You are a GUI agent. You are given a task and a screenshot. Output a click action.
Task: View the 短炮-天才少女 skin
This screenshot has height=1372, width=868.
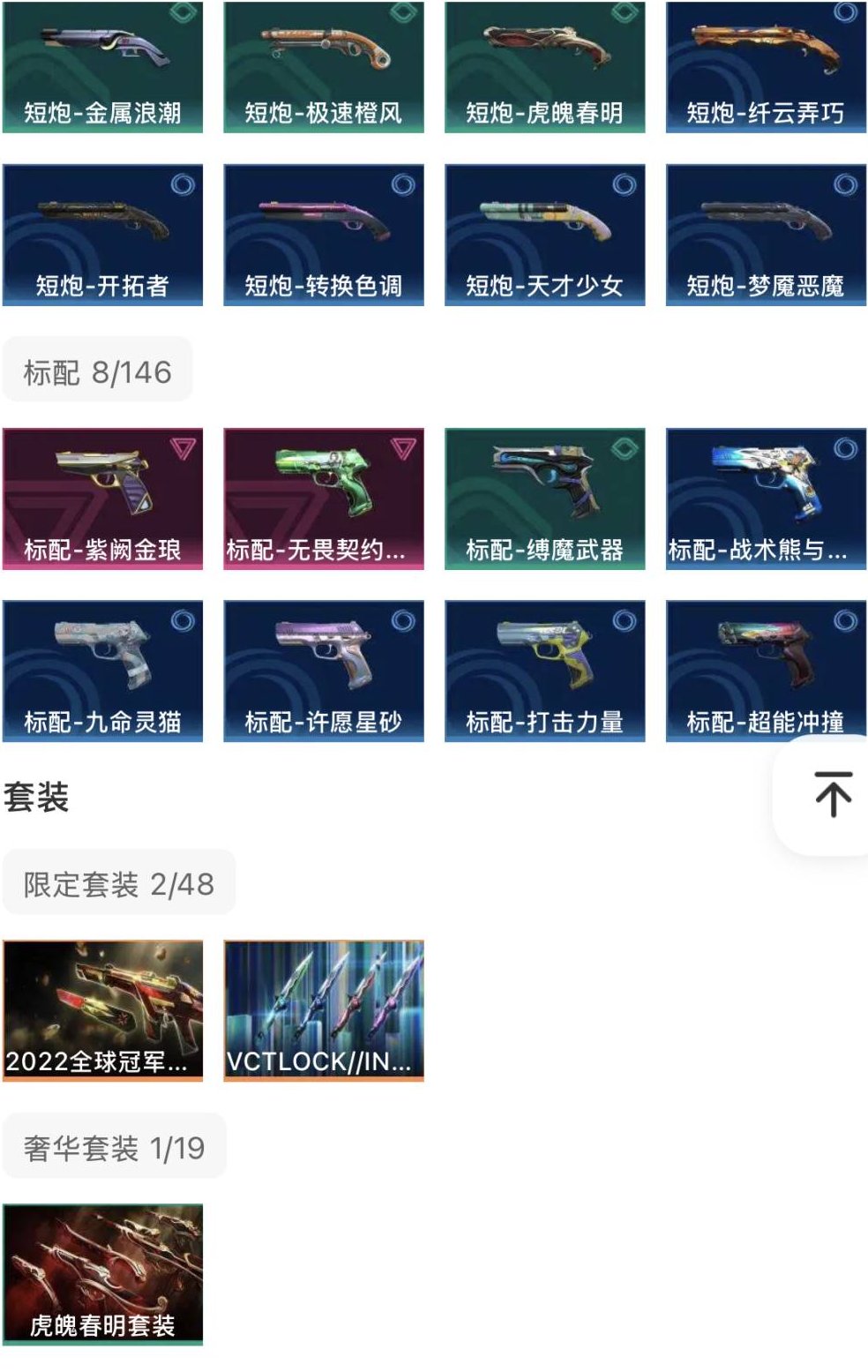pyautogui.click(x=543, y=234)
